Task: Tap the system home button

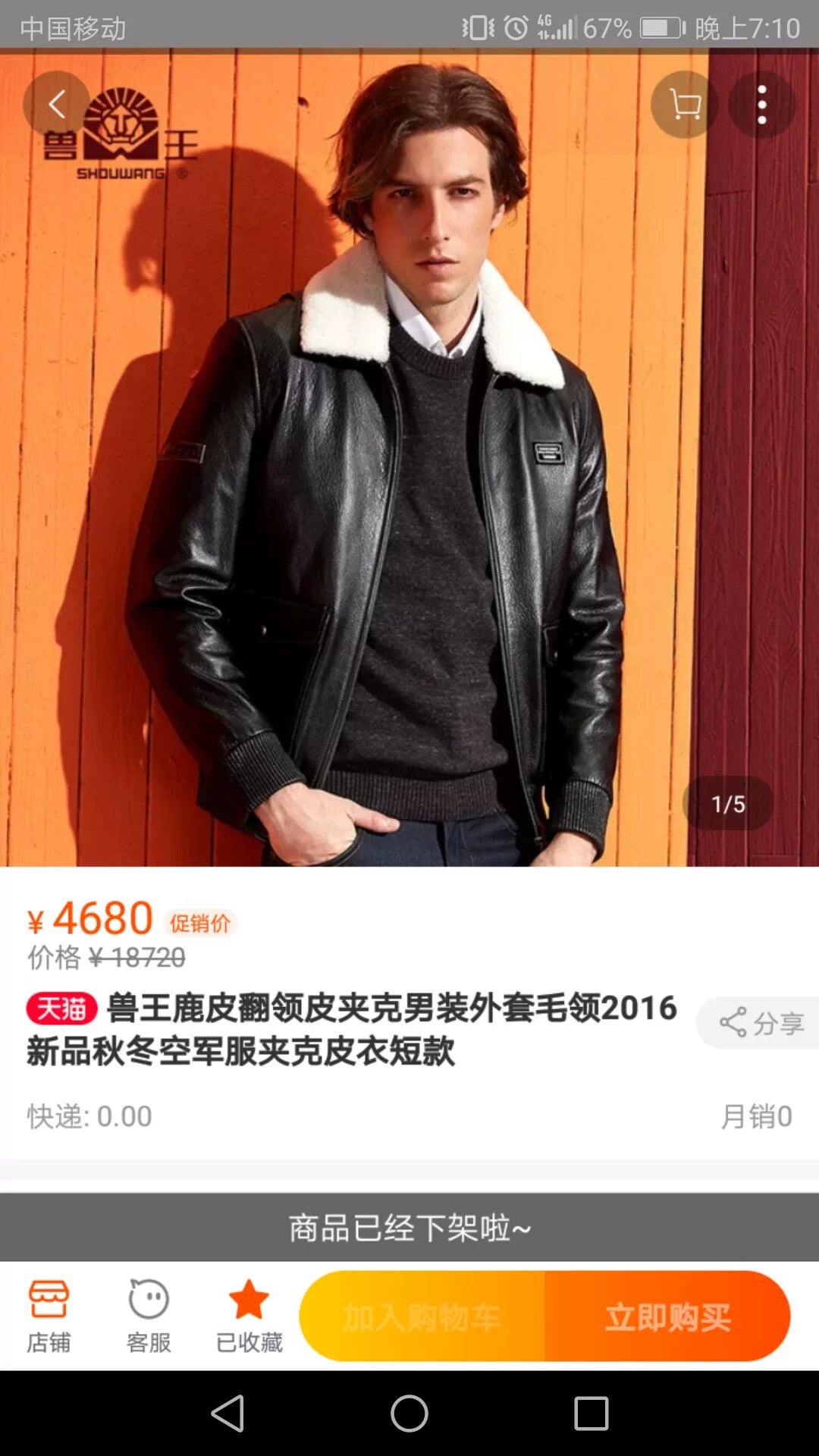Action: (x=409, y=1414)
